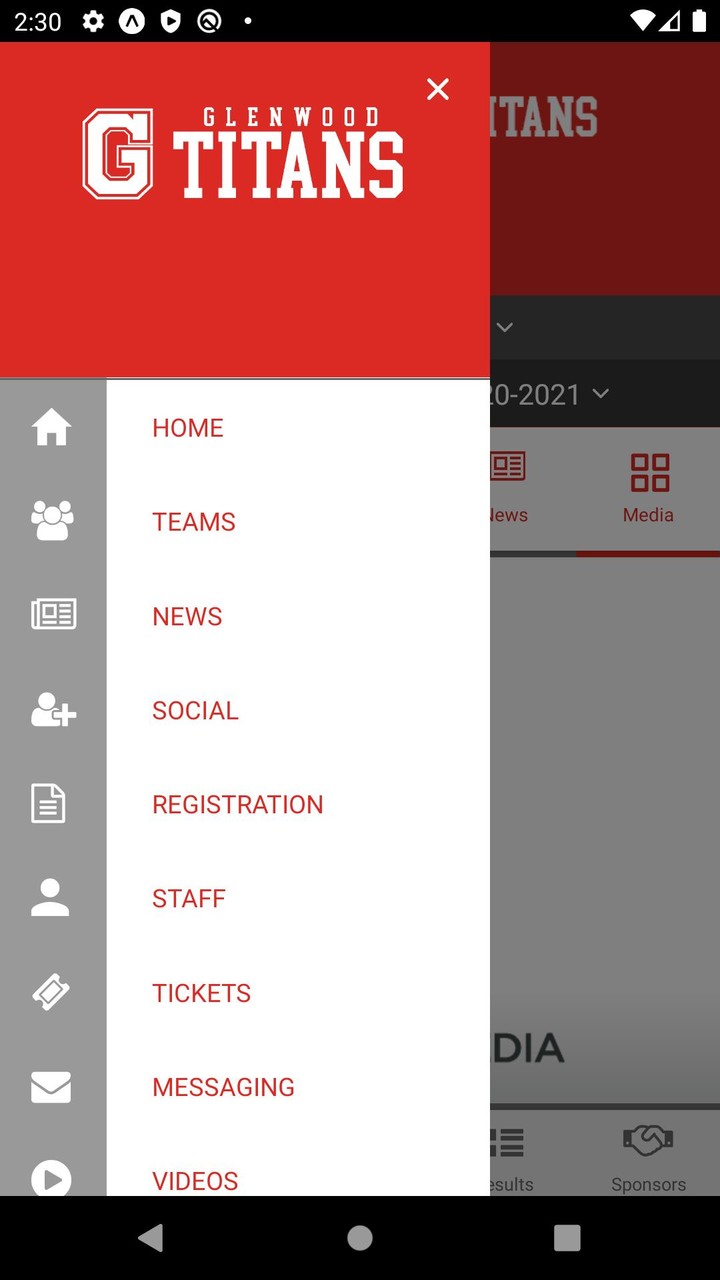Go to the device home screen
720x1280 pixels.
coord(360,1238)
